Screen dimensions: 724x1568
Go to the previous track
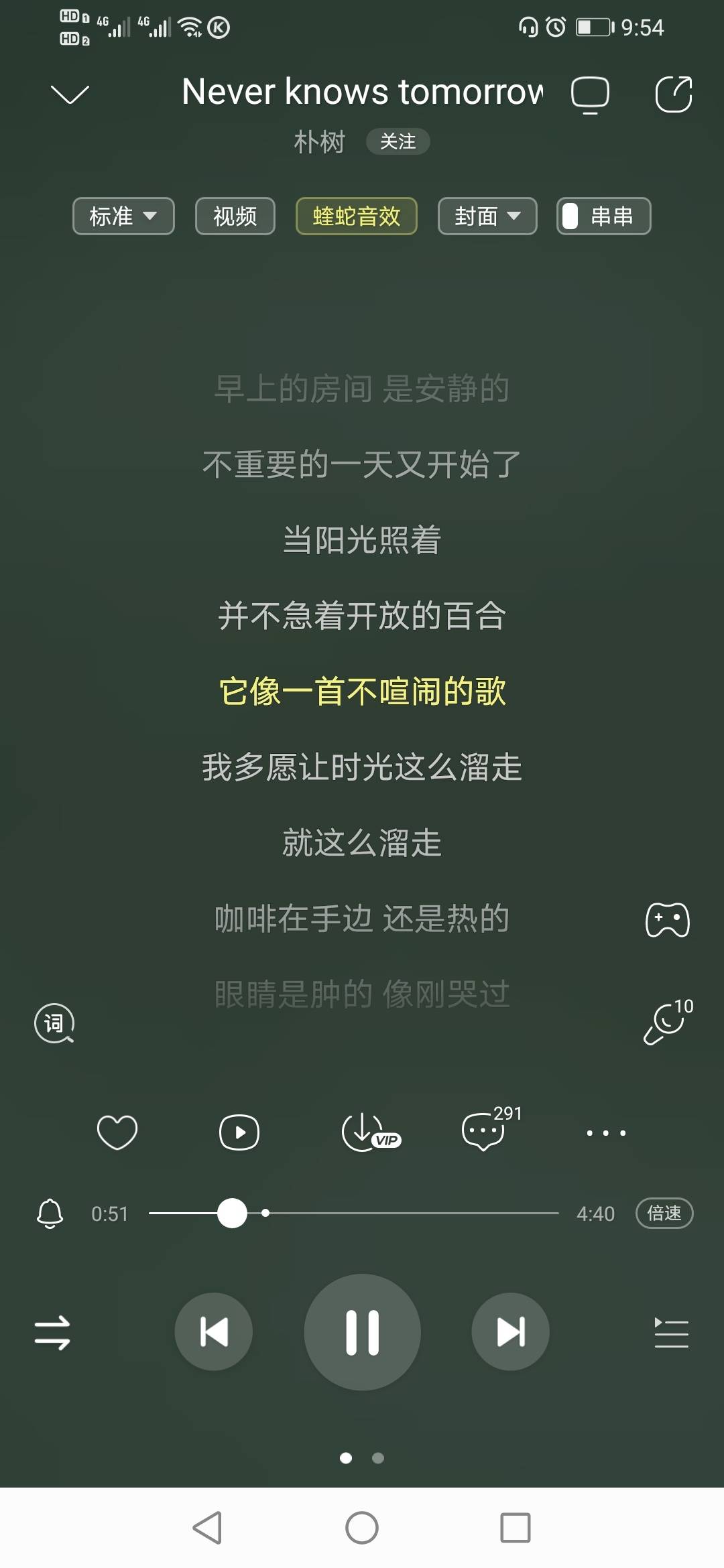click(214, 1332)
